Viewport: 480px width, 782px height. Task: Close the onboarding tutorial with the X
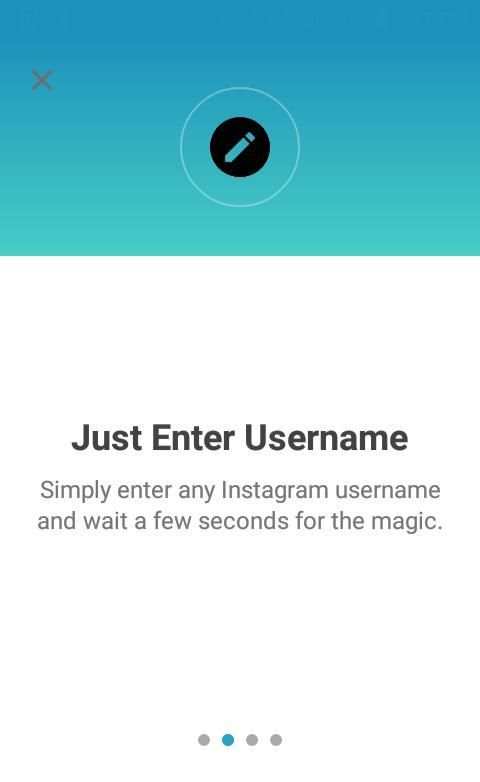click(x=42, y=80)
